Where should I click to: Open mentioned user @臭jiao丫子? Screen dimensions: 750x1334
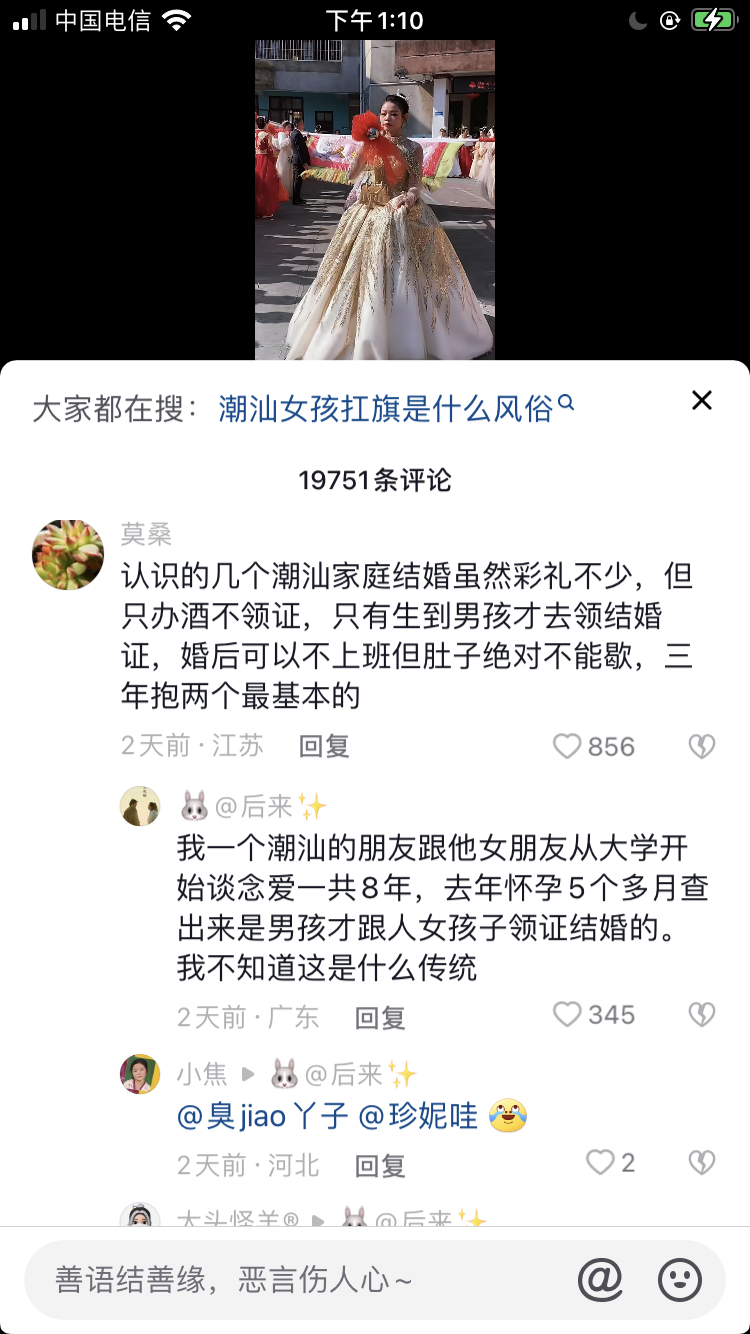pos(263,1115)
